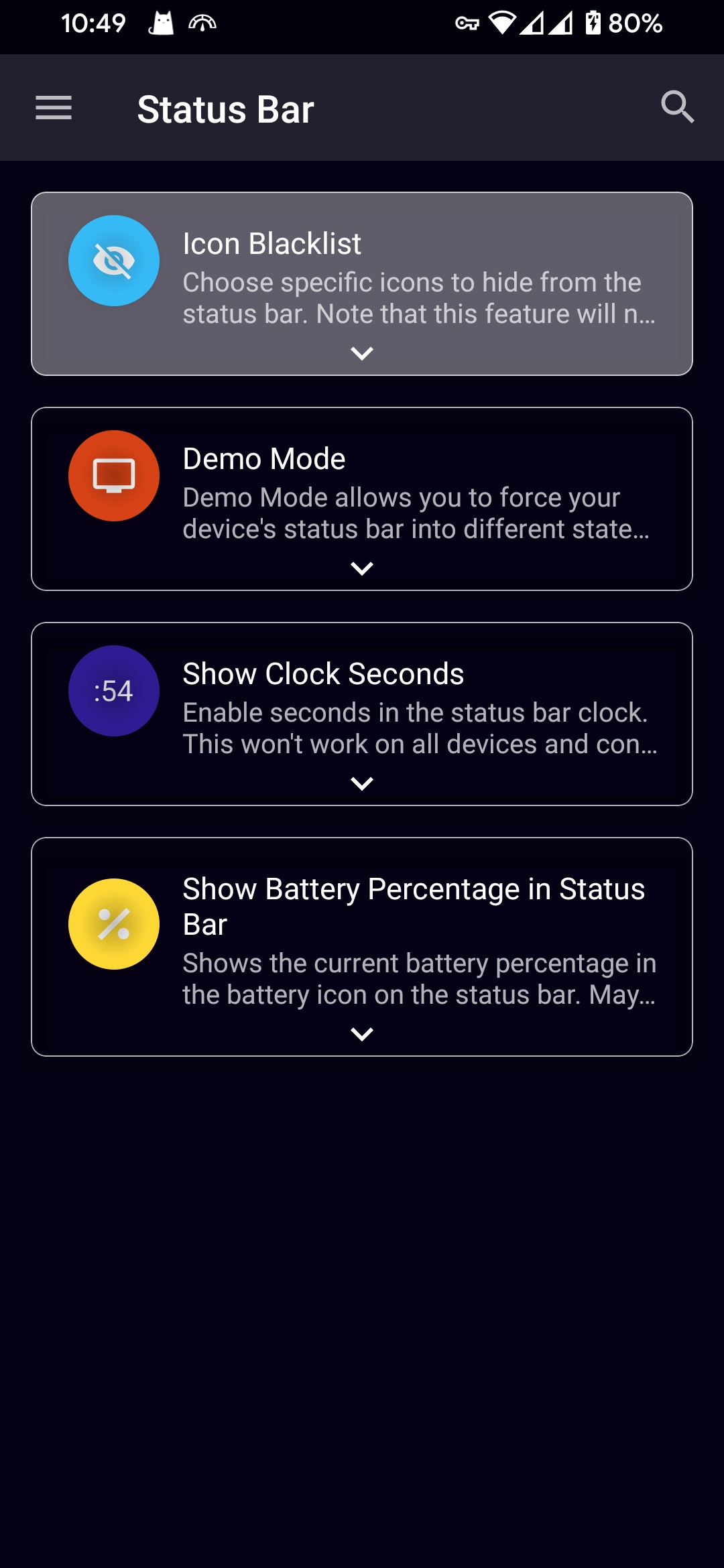The image size is (724, 1568).
Task: Expand the Demo Mode description chevron
Action: point(362,568)
